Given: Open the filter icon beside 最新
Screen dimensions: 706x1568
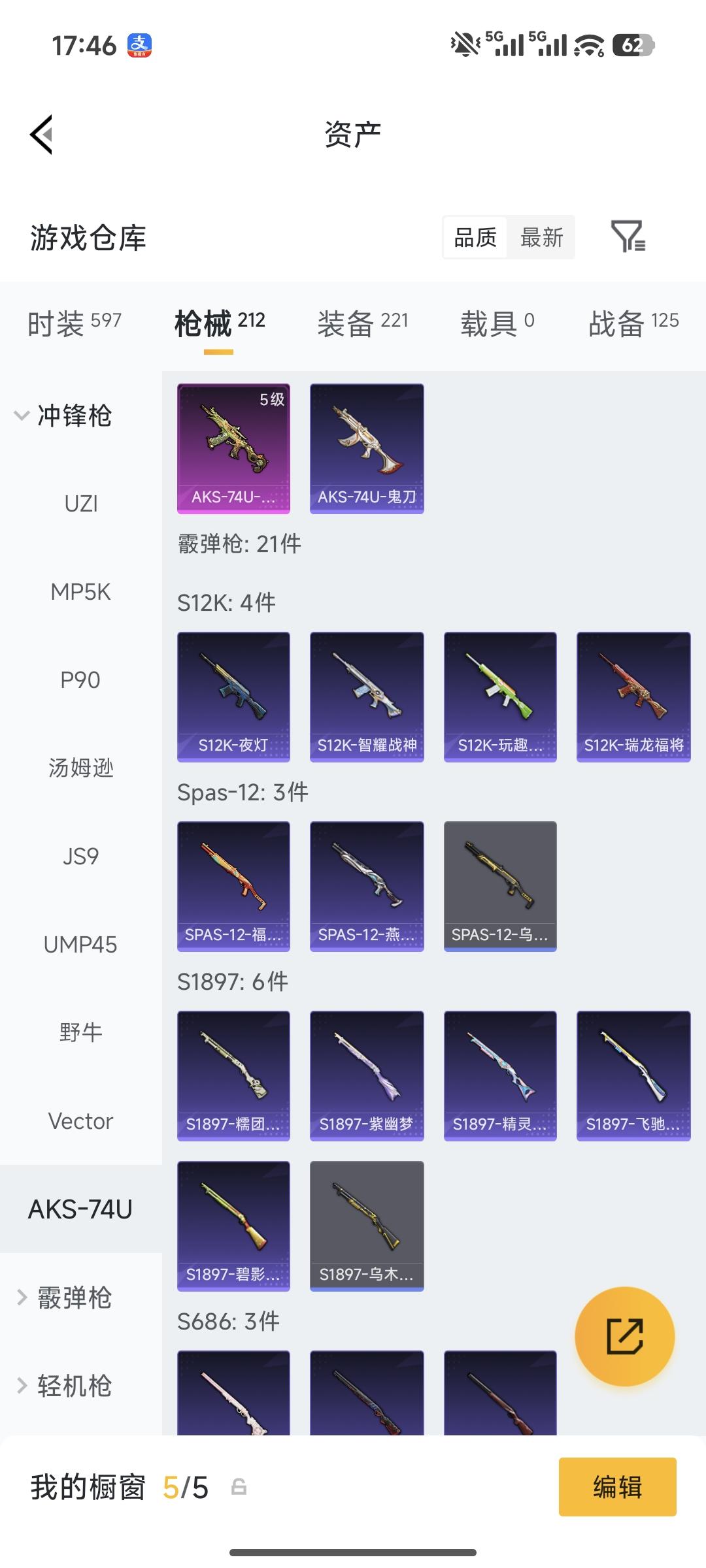Looking at the screenshot, I should [628, 237].
